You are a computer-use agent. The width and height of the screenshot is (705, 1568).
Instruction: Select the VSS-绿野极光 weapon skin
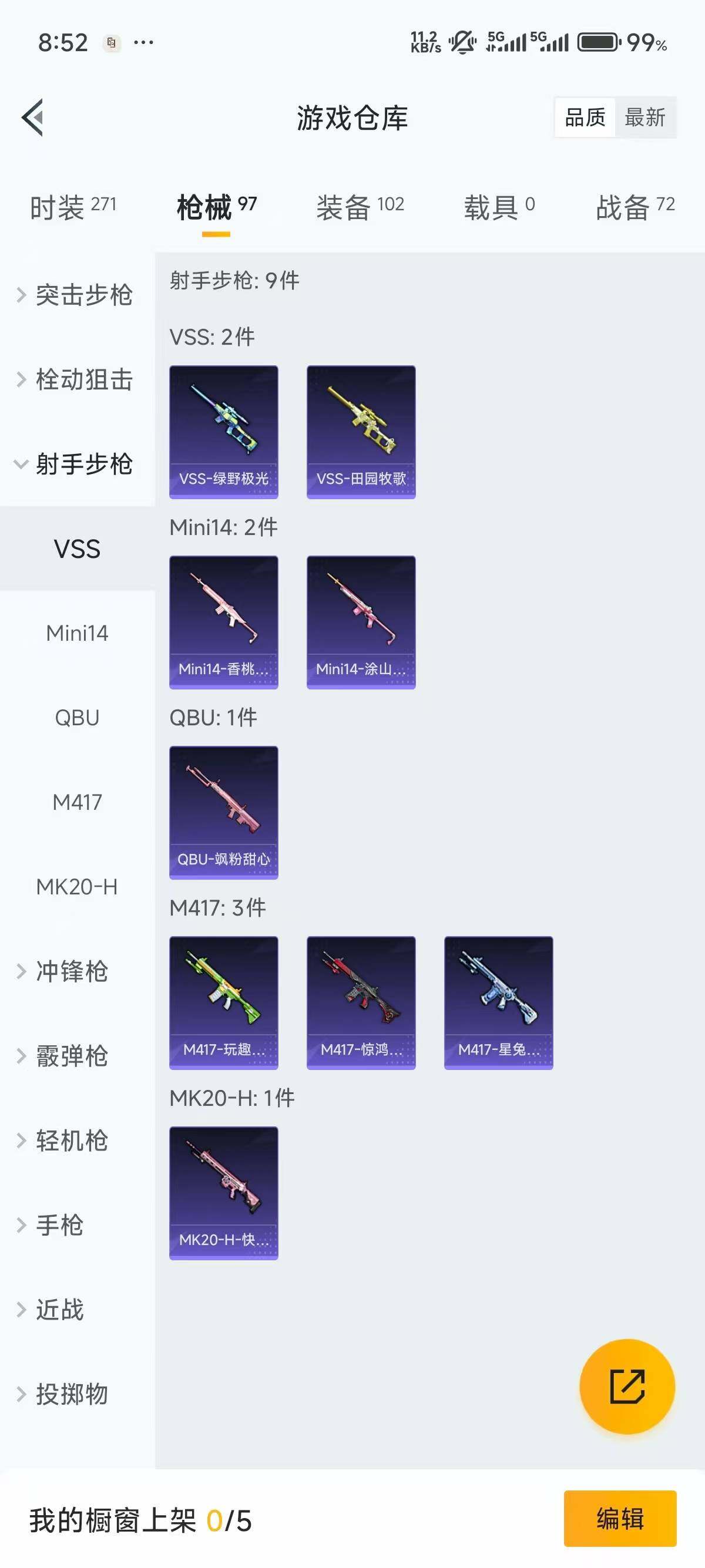coord(223,430)
